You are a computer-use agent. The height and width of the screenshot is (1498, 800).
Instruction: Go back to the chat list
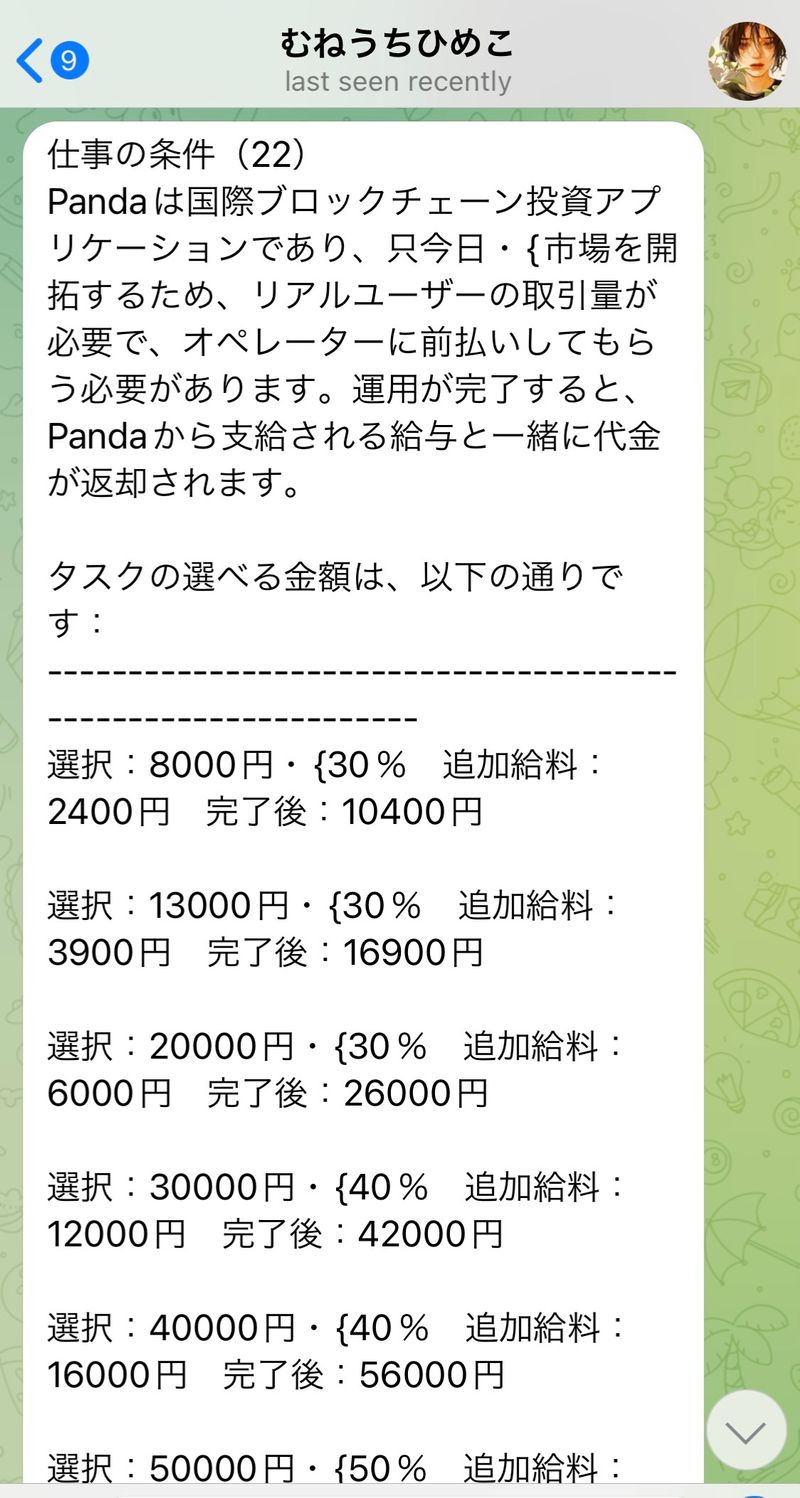(50, 60)
